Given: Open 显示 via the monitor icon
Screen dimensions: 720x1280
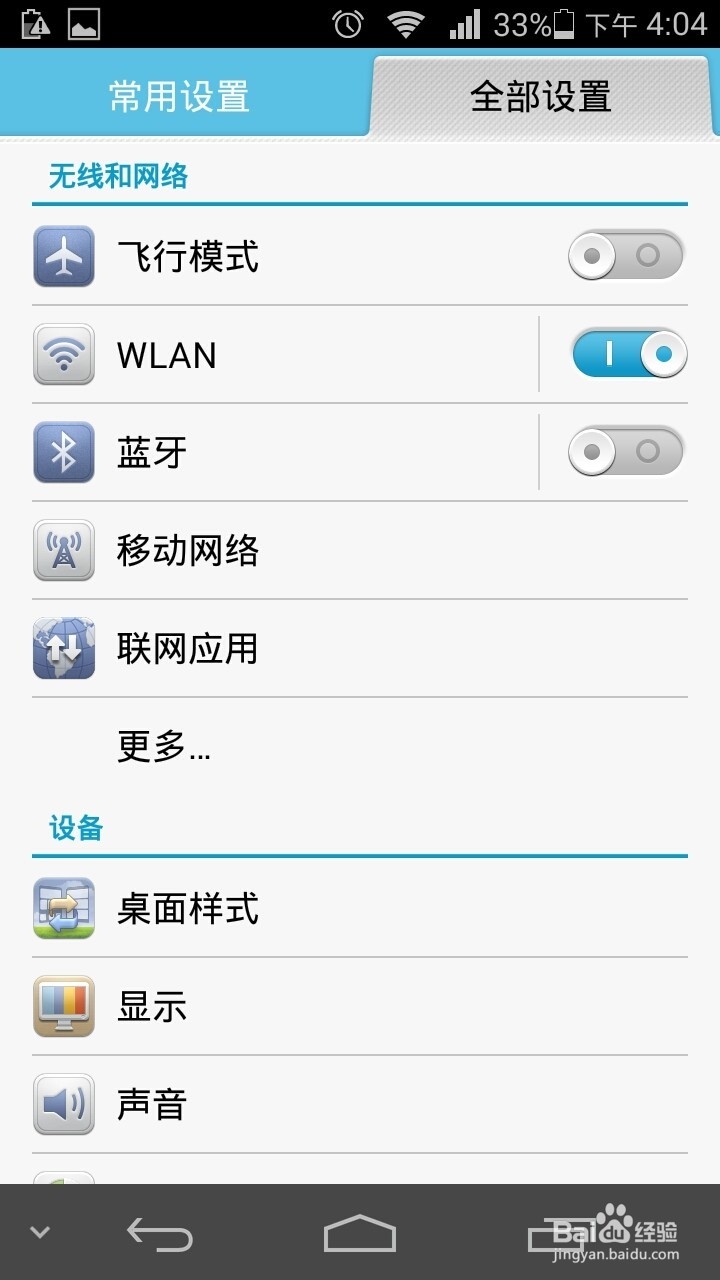Looking at the screenshot, I should click(x=63, y=1006).
